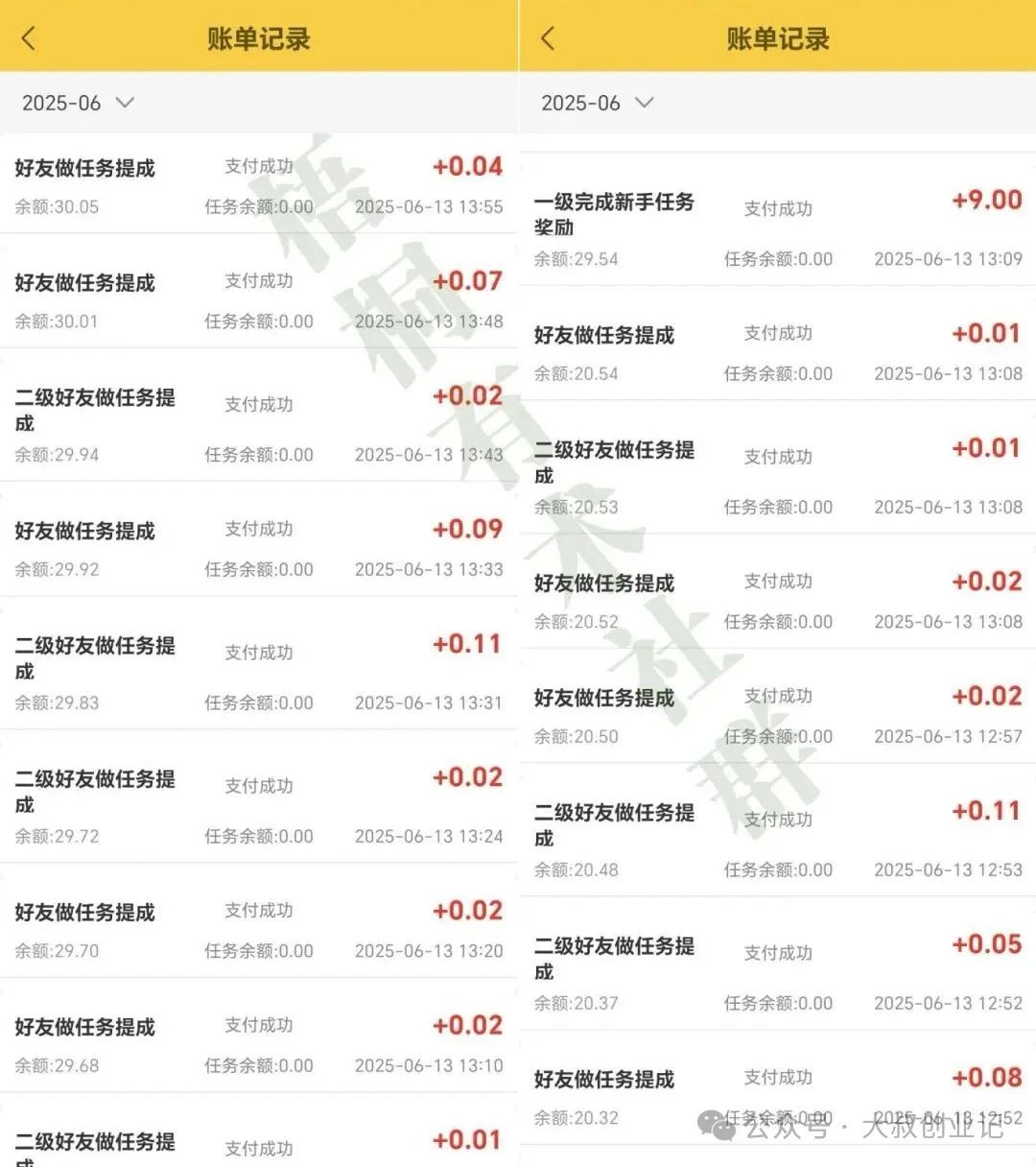Tap the back arrow on the right bill page
1036x1167 pixels.
tap(545, 38)
